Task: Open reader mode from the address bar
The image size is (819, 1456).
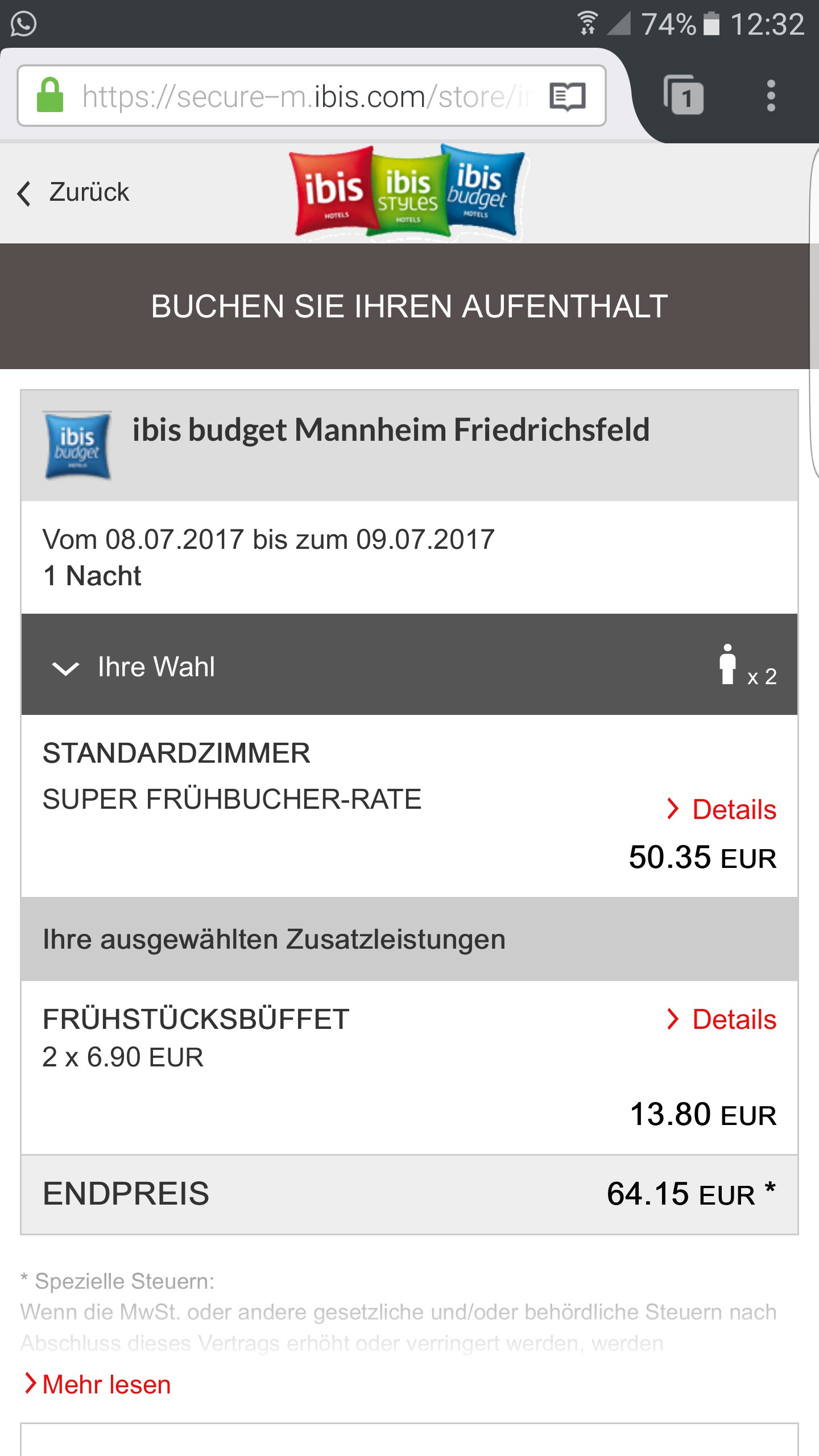Action: tap(567, 96)
